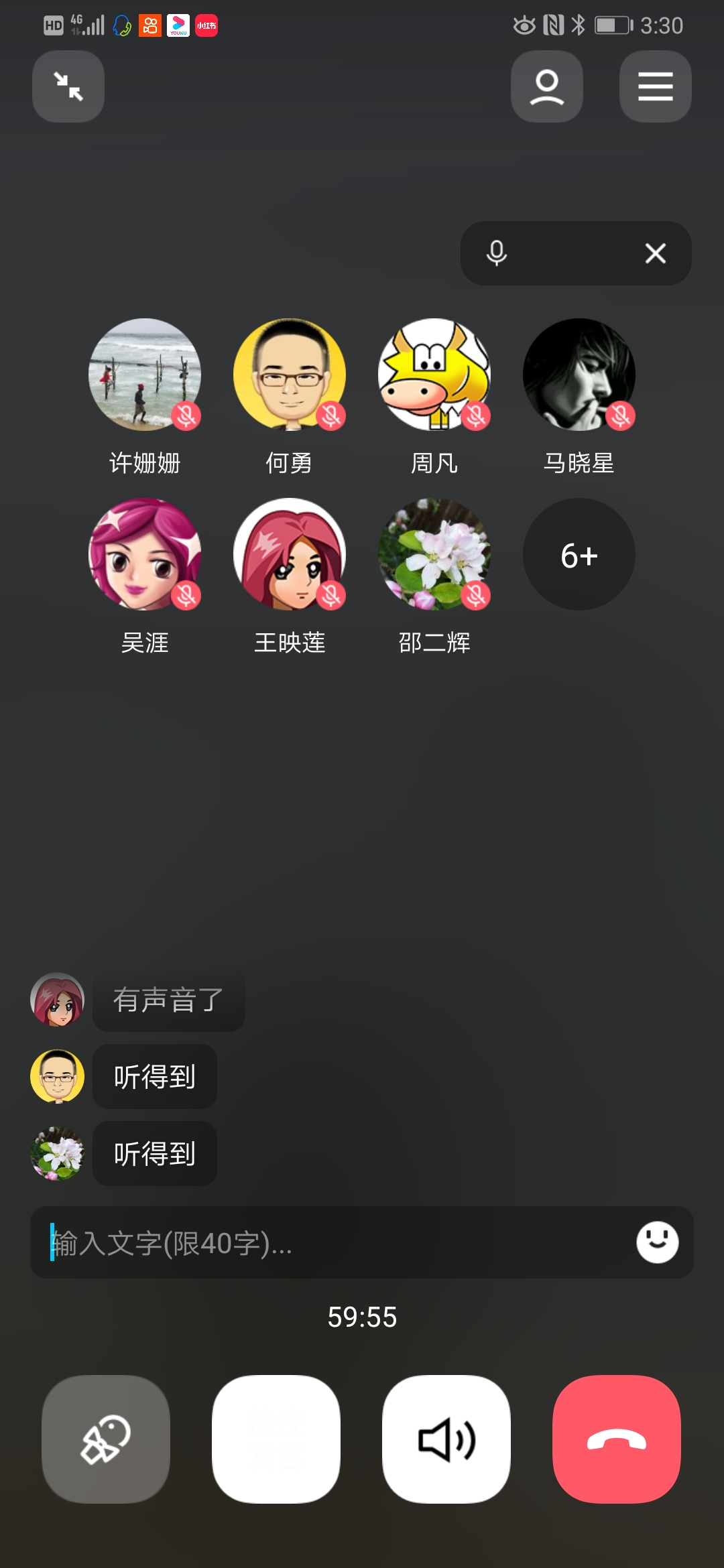Screen dimensions: 724x1568
Task: Hang up the call
Action: tap(617, 1439)
